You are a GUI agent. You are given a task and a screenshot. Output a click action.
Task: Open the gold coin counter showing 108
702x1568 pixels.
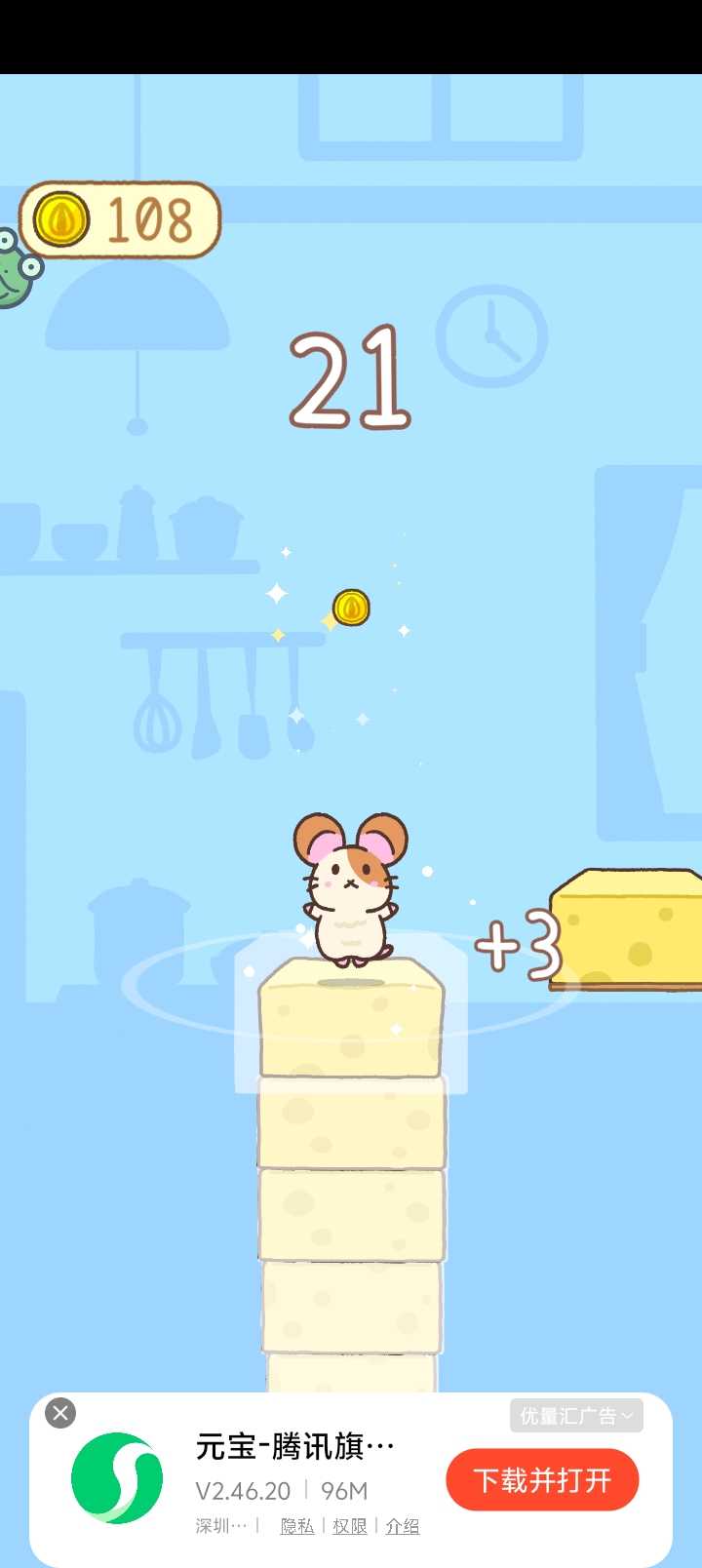click(121, 220)
